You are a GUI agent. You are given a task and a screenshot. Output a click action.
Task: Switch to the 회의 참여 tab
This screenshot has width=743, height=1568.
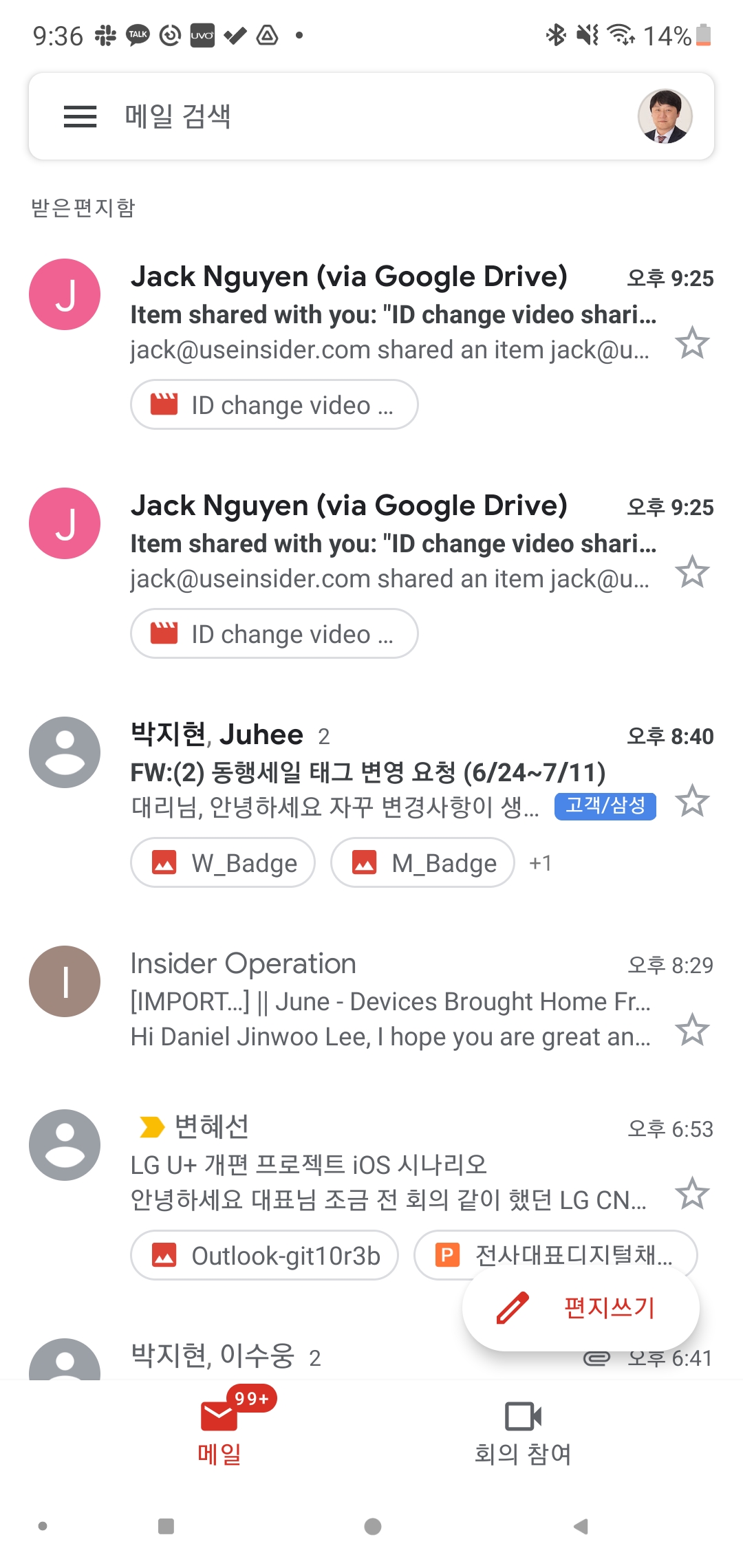(x=523, y=1432)
